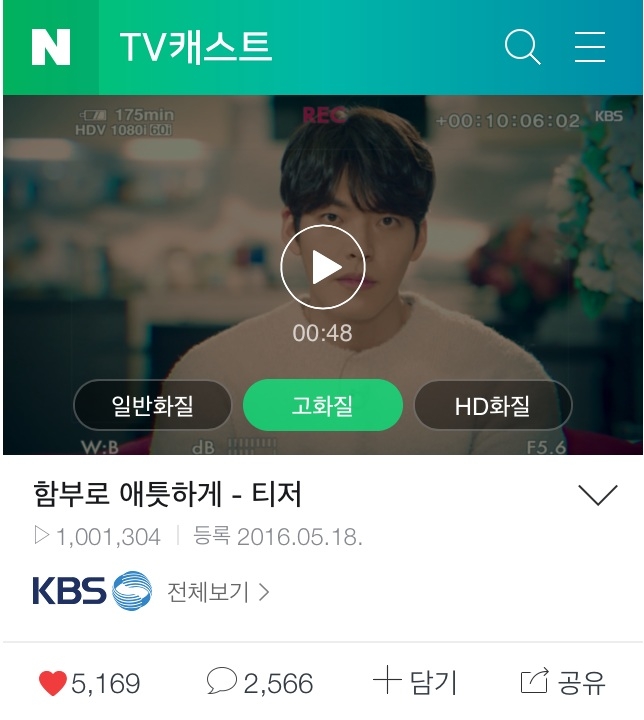The height and width of the screenshot is (720, 644).
Task: Open search in TV캐스트
Action: click(522, 47)
